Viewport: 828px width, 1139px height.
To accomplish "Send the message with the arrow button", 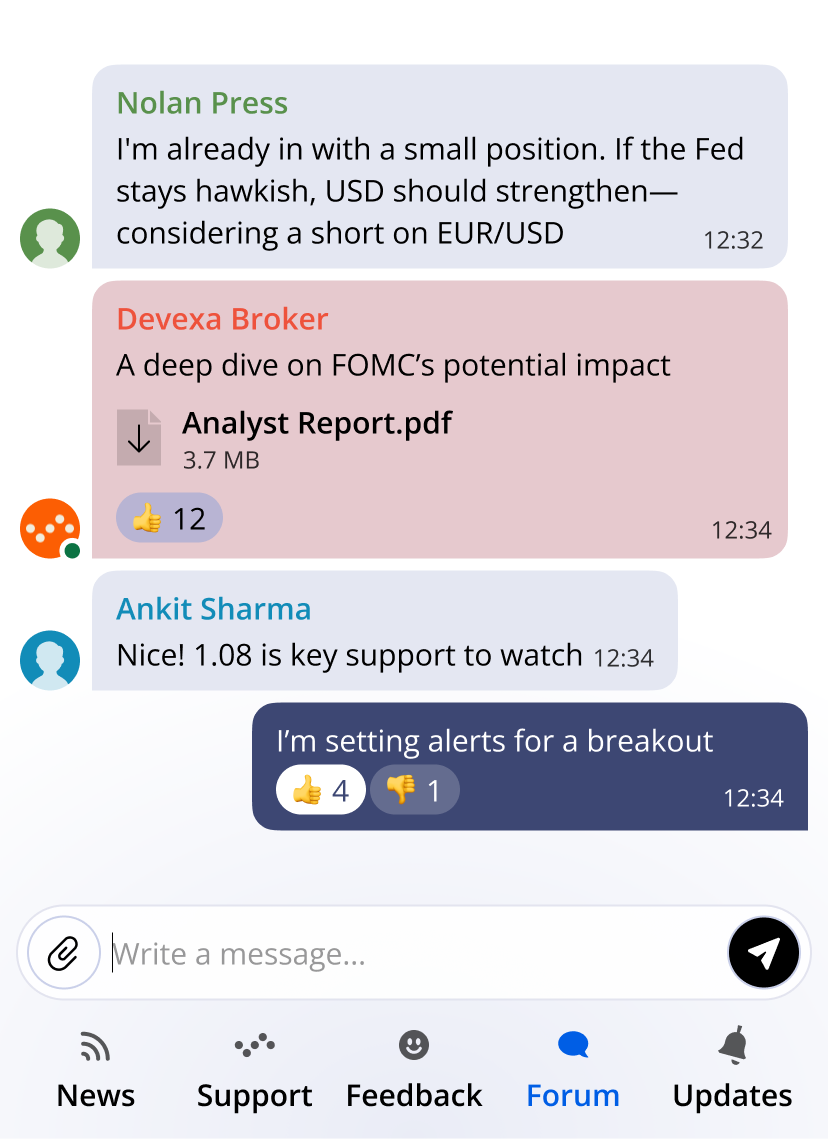I will pos(763,953).
